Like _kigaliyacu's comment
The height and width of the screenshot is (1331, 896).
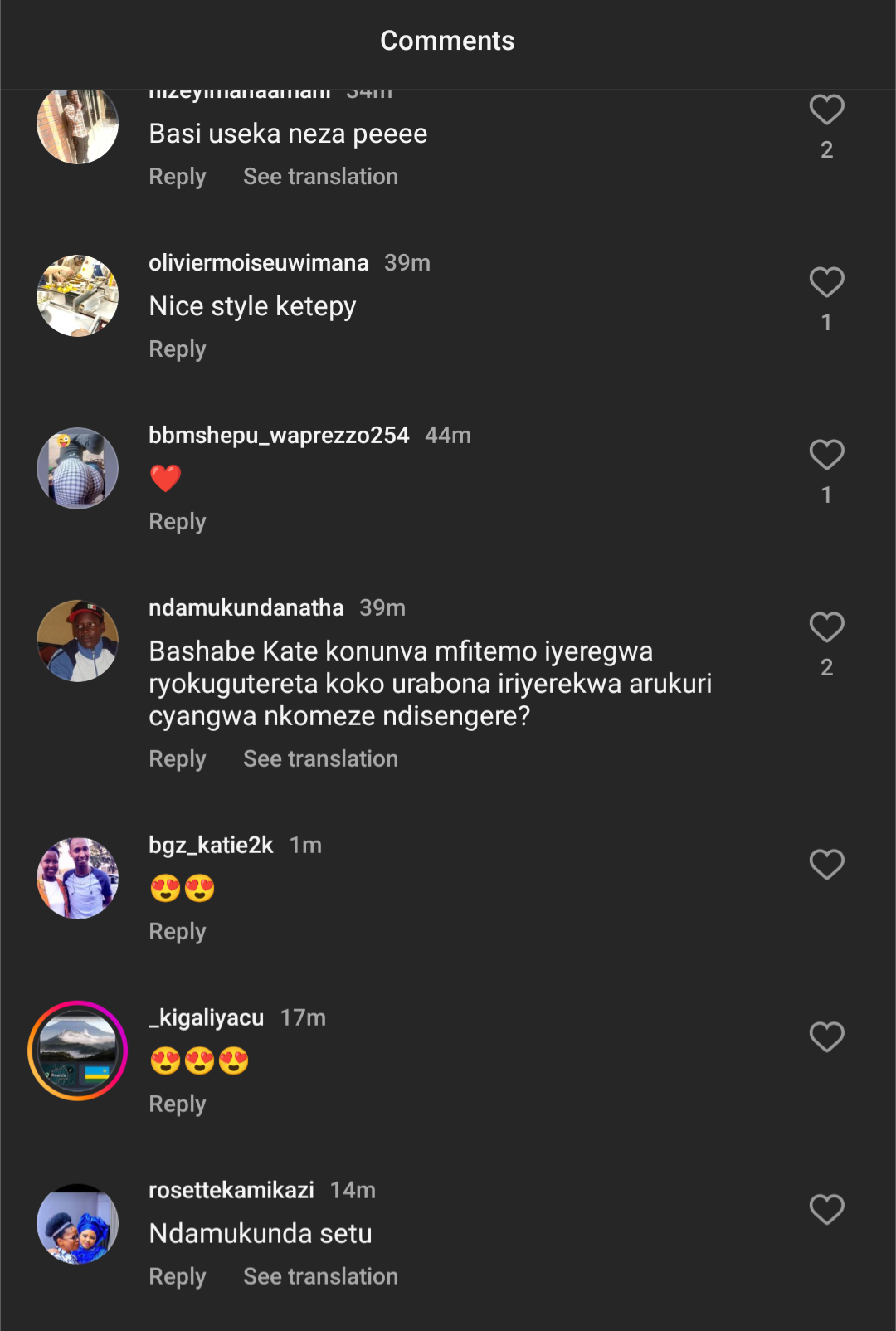point(826,1037)
